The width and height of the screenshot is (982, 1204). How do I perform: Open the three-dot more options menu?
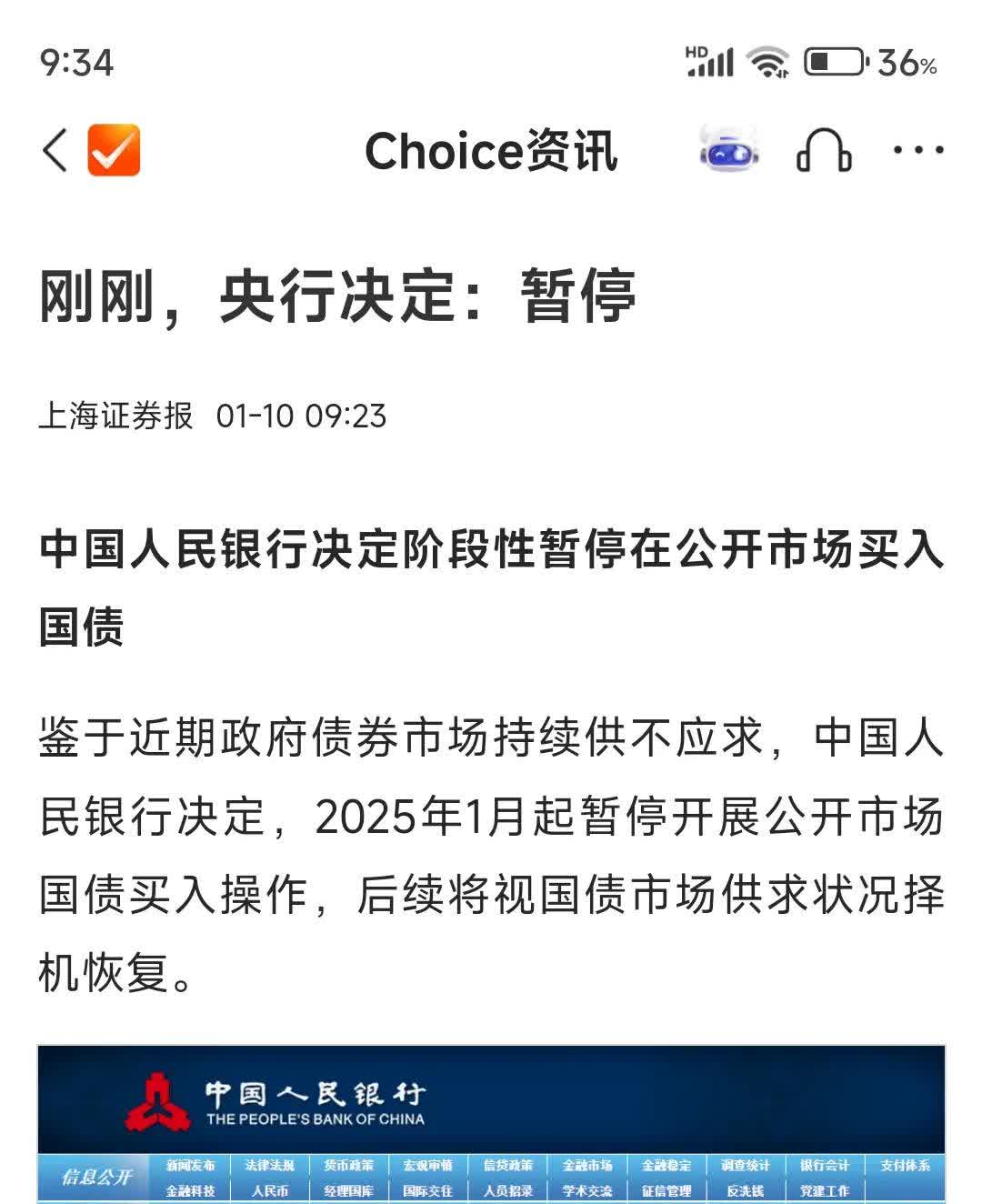tap(918, 150)
